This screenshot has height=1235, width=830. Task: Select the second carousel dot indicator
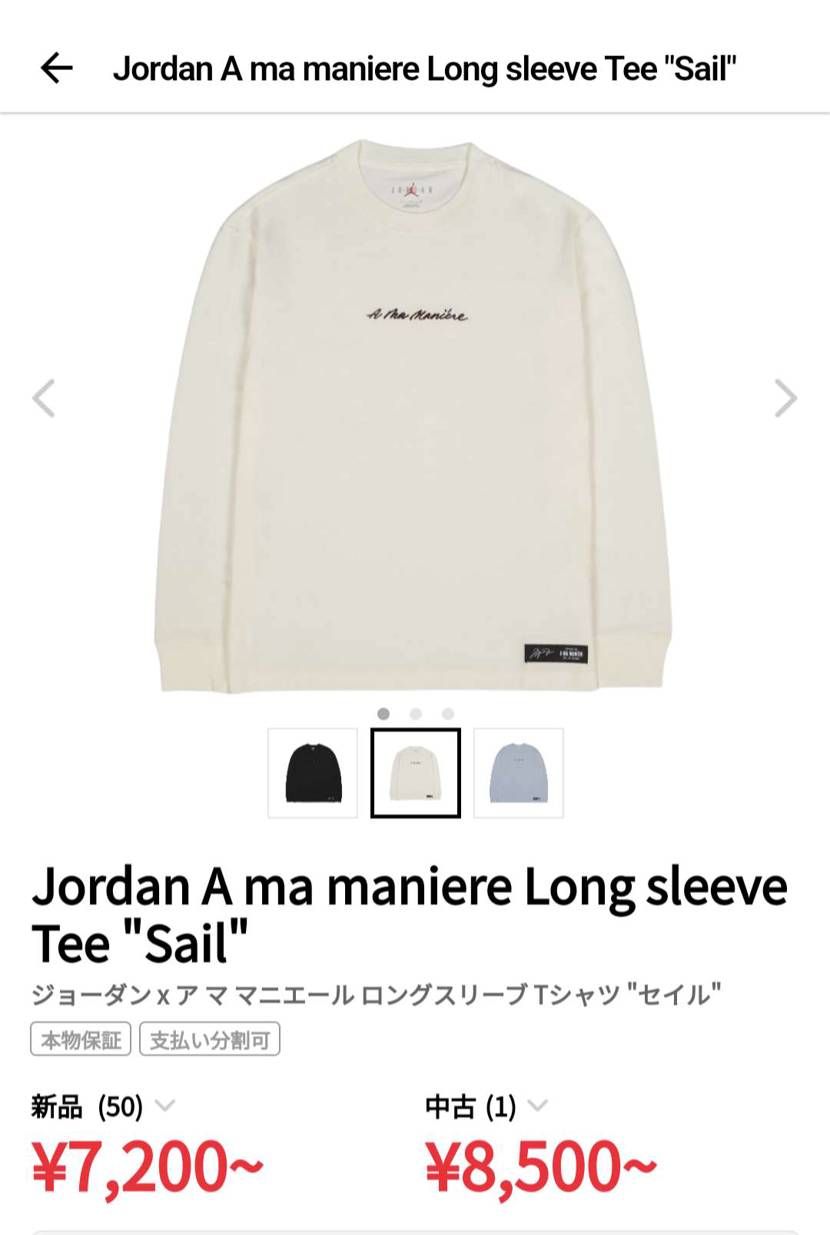tap(415, 713)
